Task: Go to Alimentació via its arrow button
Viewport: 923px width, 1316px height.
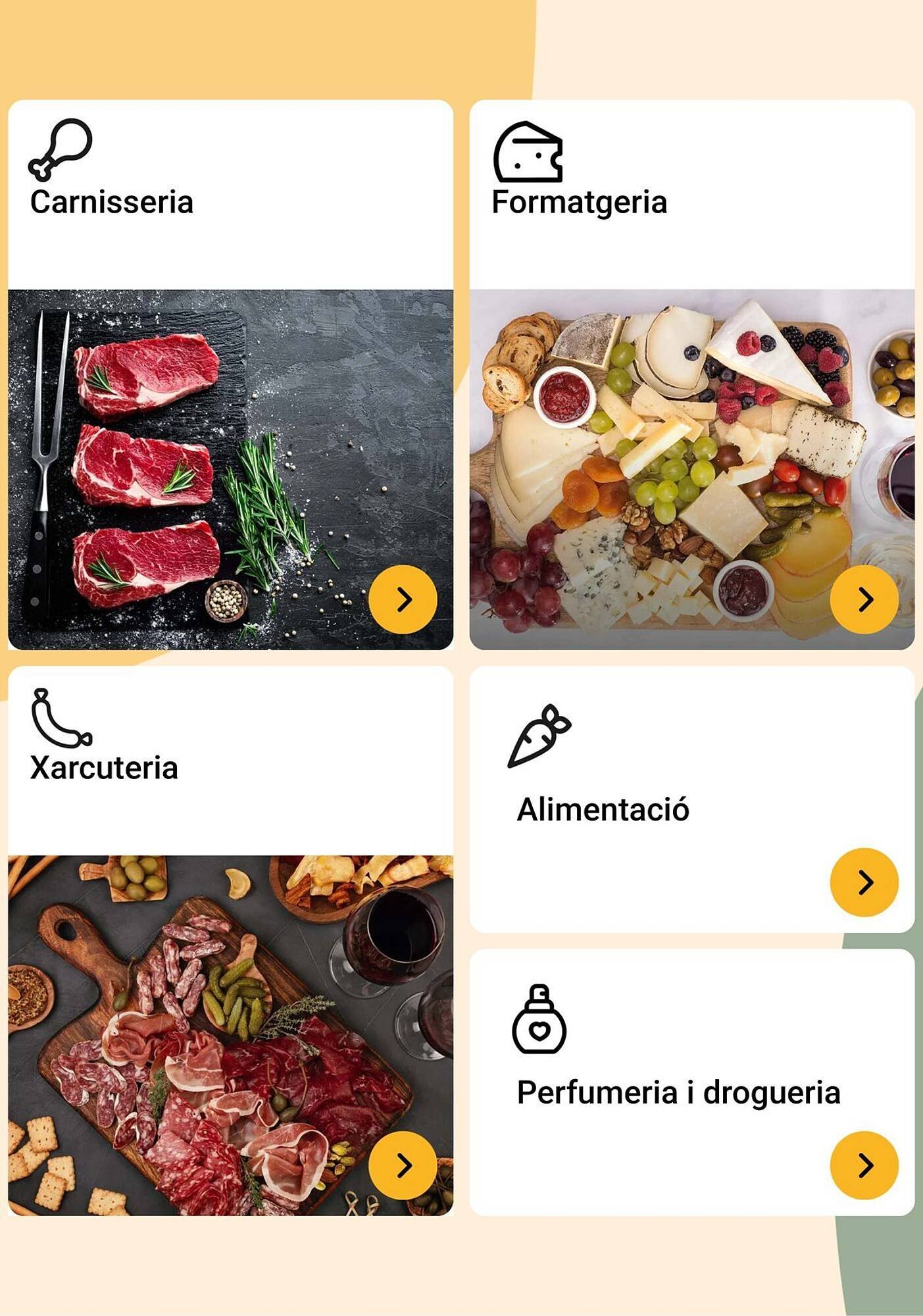Action: 864,882
